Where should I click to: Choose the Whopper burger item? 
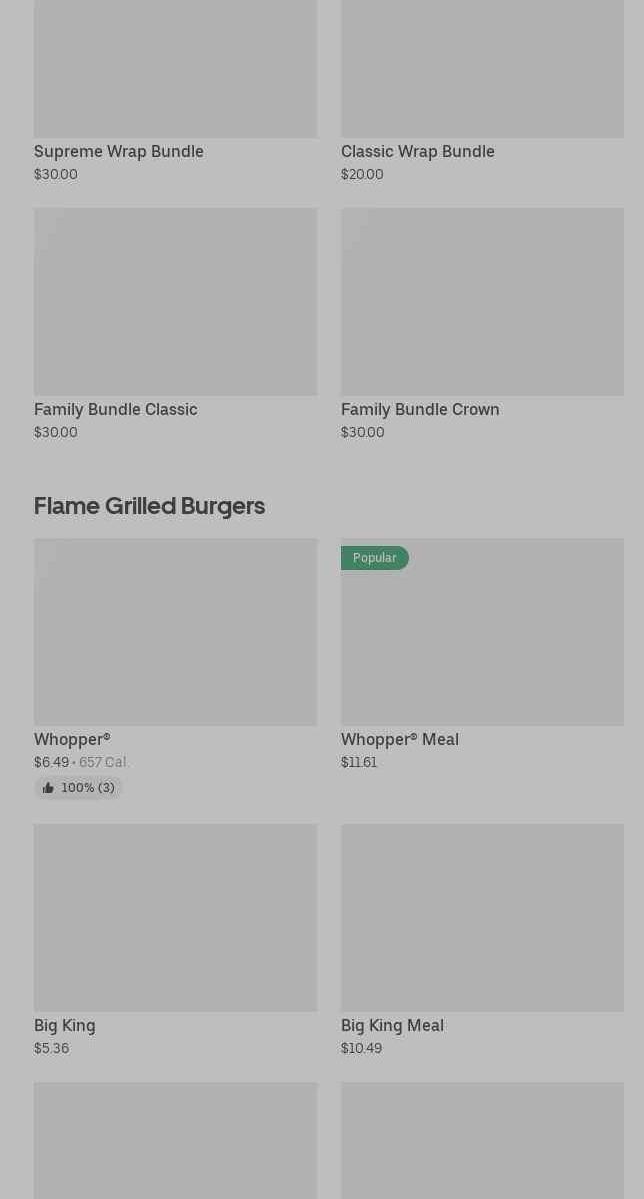pos(175,668)
